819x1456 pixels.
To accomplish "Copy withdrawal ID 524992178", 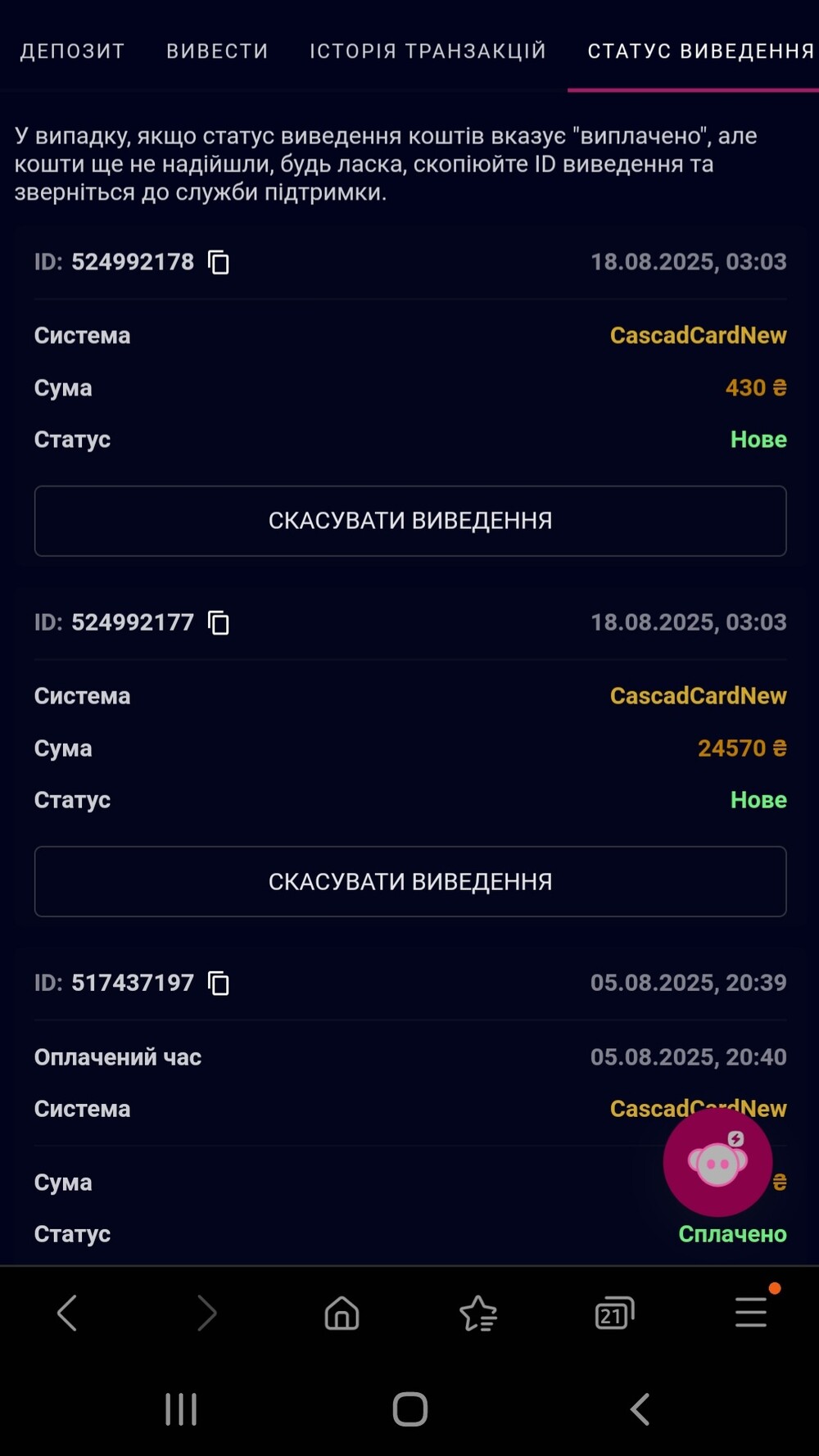I will 219,262.
